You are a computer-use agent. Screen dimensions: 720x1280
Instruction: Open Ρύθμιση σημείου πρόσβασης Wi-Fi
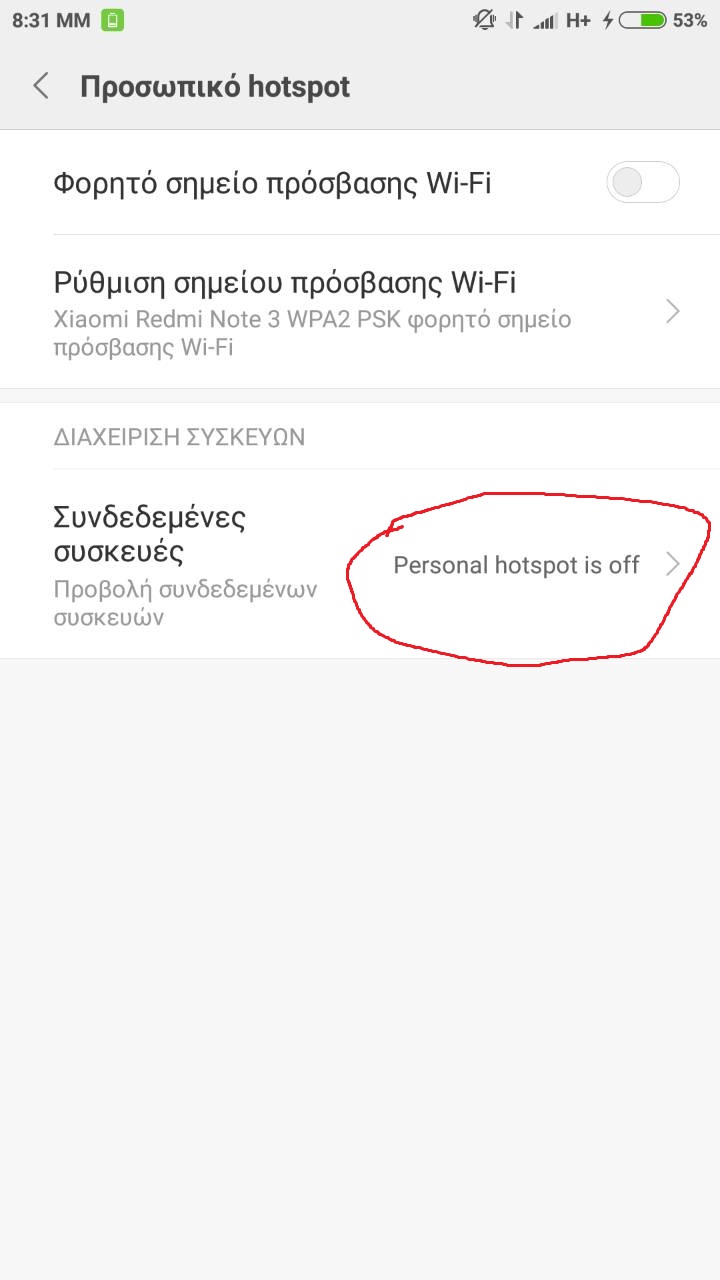pos(360,312)
